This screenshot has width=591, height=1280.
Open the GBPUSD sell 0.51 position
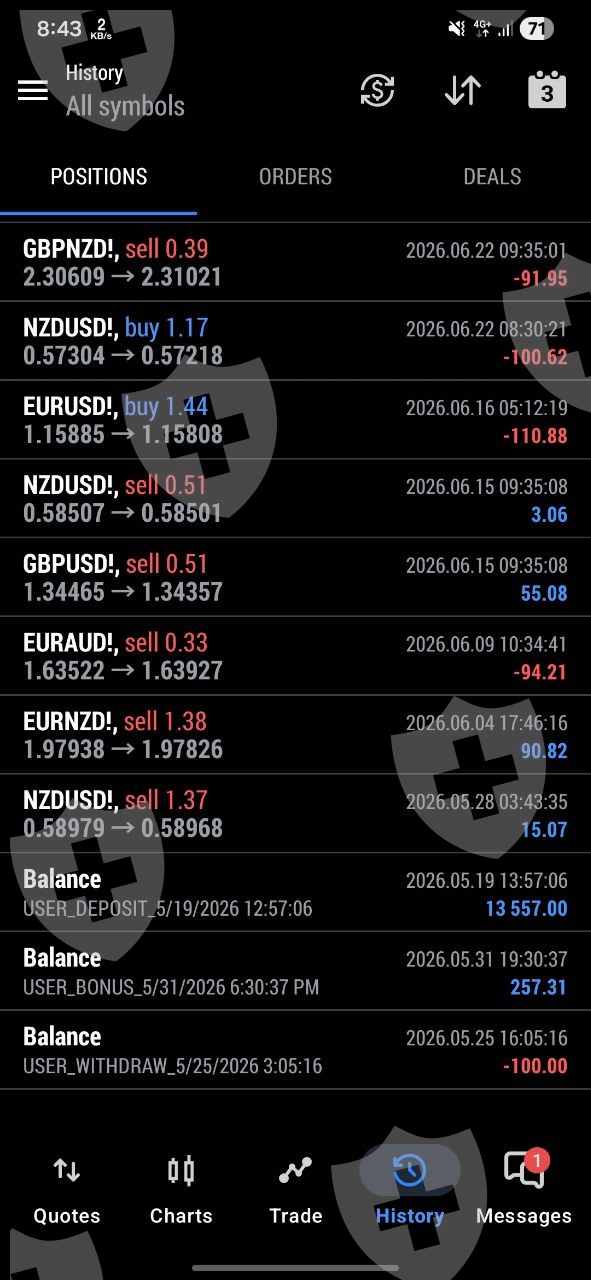coord(295,577)
